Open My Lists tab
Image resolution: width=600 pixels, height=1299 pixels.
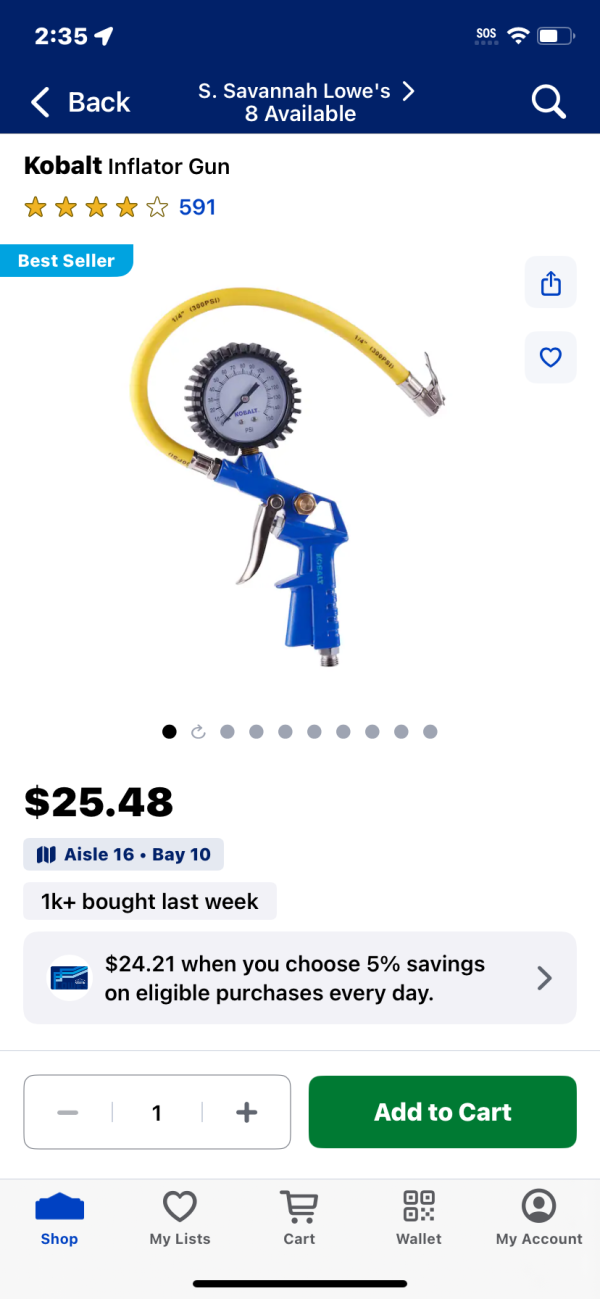180,1218
